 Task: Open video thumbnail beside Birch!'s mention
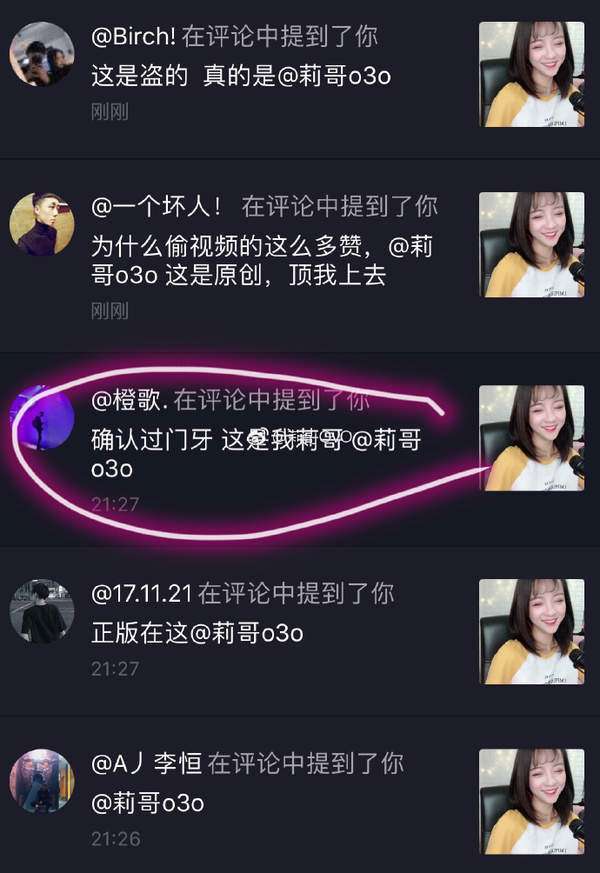531,74
